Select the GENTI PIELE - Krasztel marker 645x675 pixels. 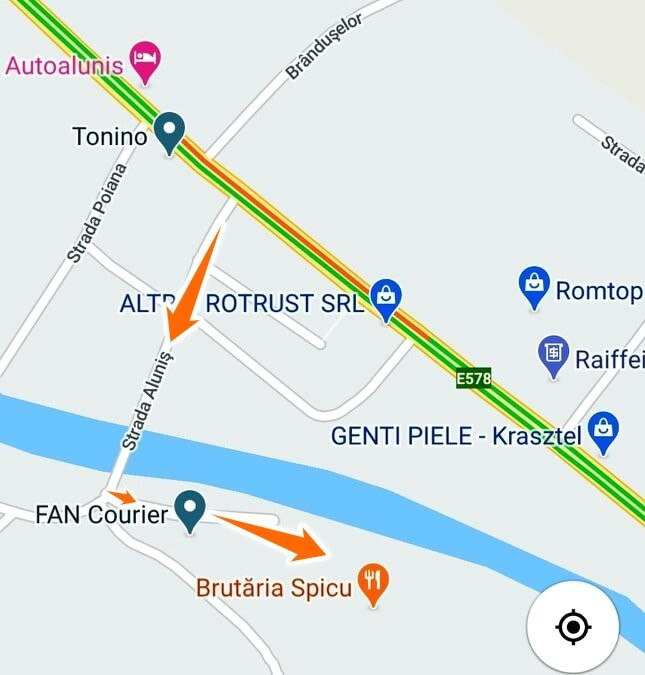603,431
